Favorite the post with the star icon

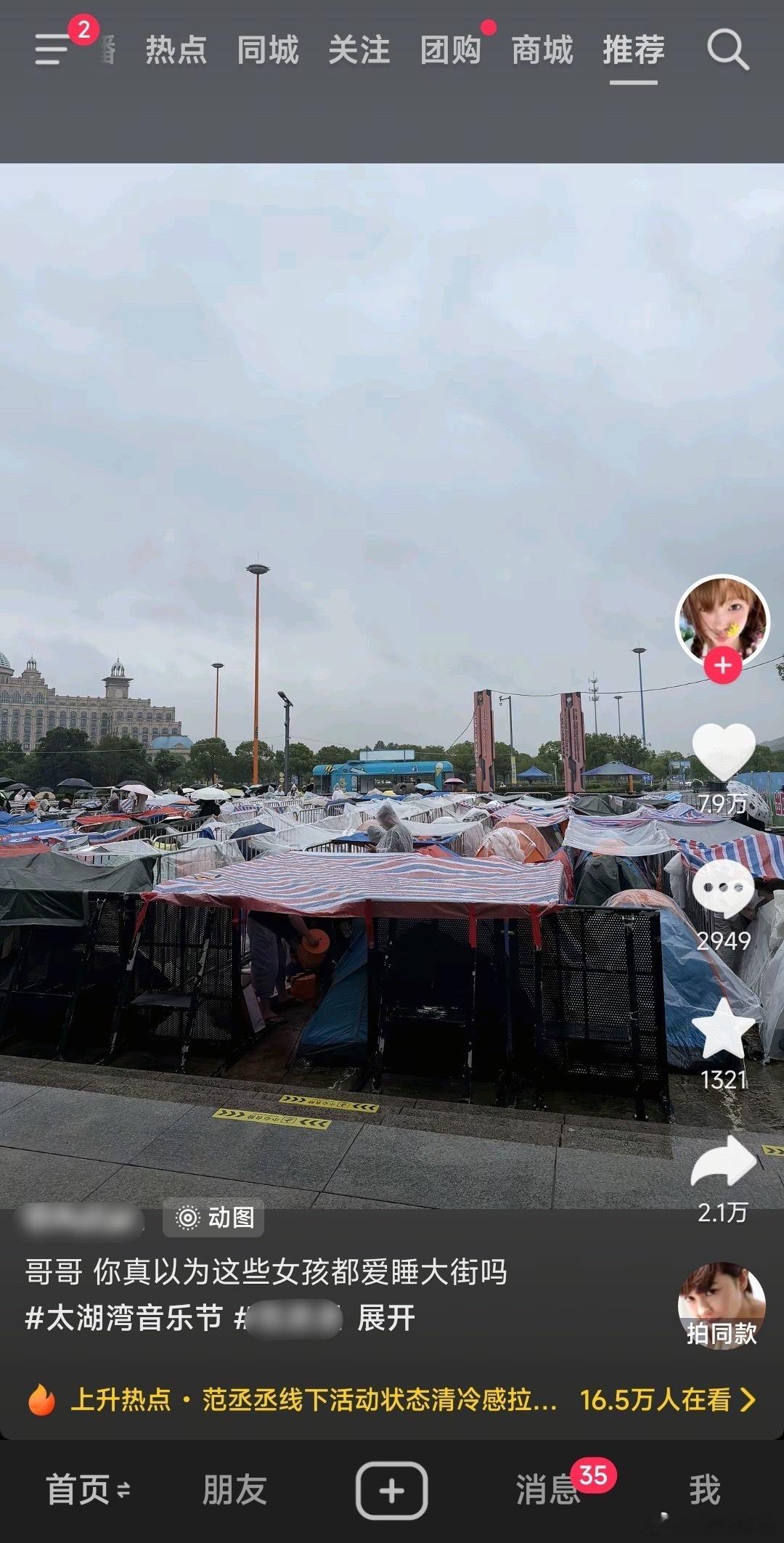click(723, 1029)
